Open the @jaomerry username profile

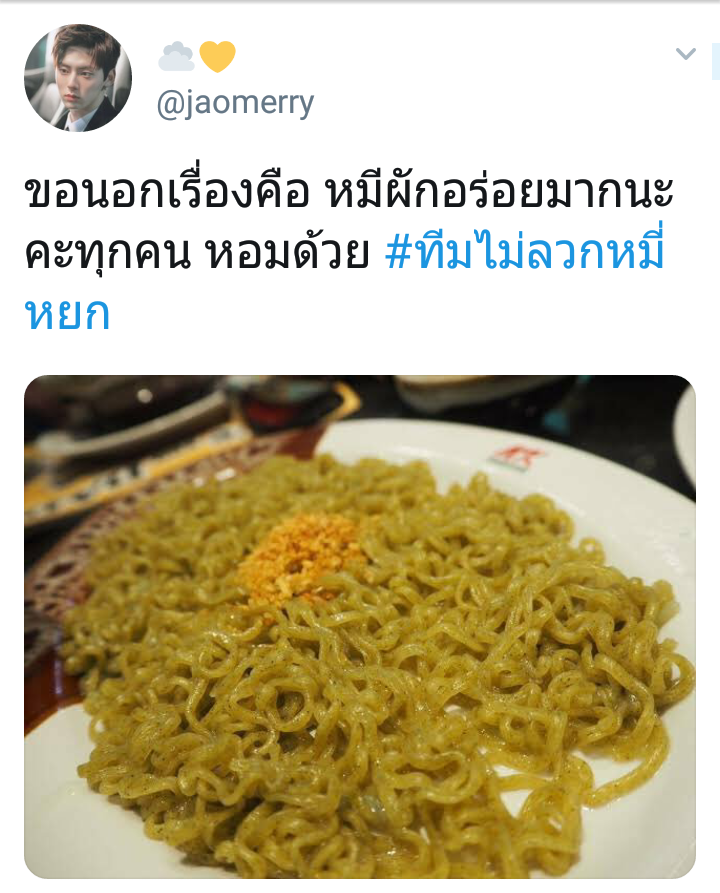pyautogui.click(x=236, y=103)
